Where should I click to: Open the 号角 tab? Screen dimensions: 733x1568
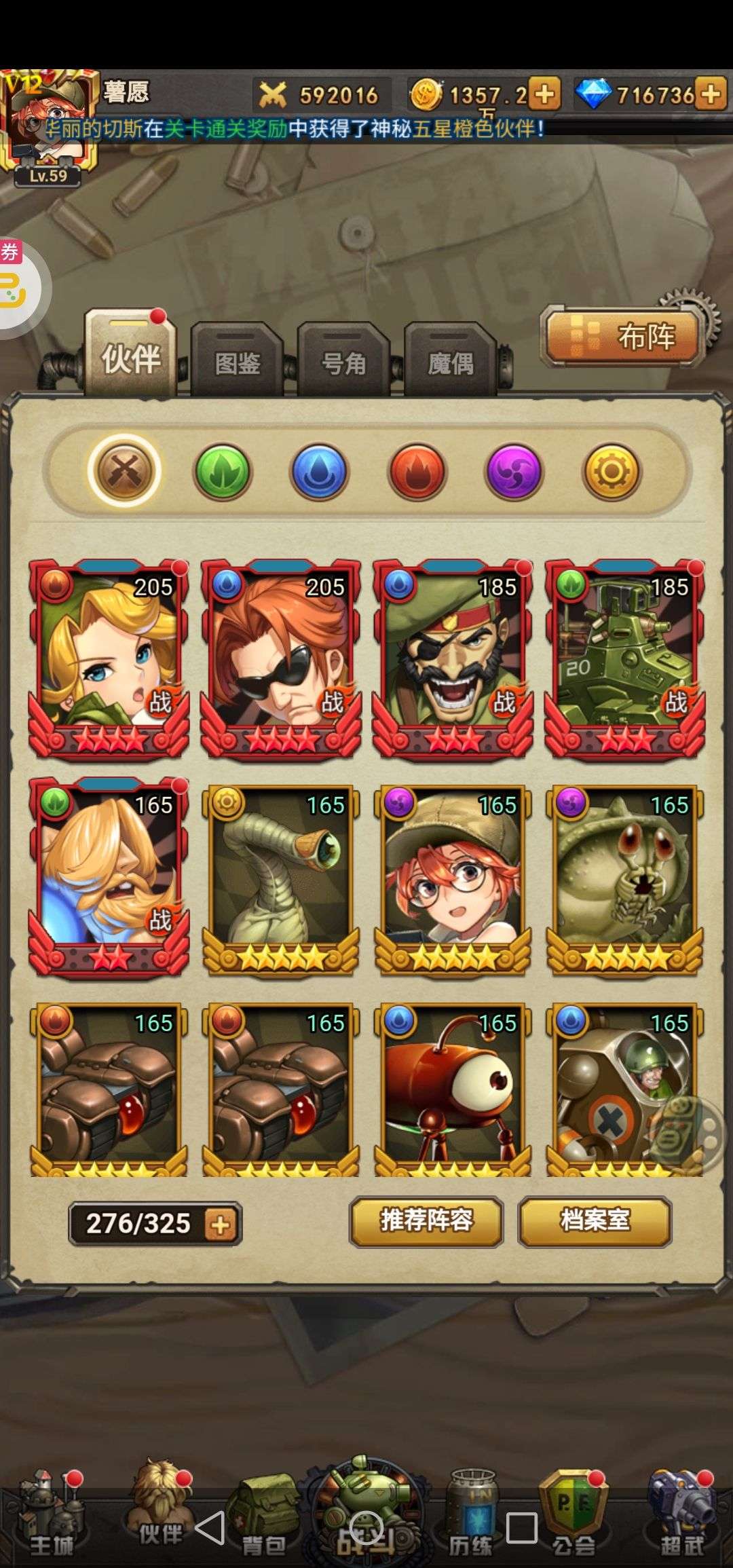click(343, 360)
